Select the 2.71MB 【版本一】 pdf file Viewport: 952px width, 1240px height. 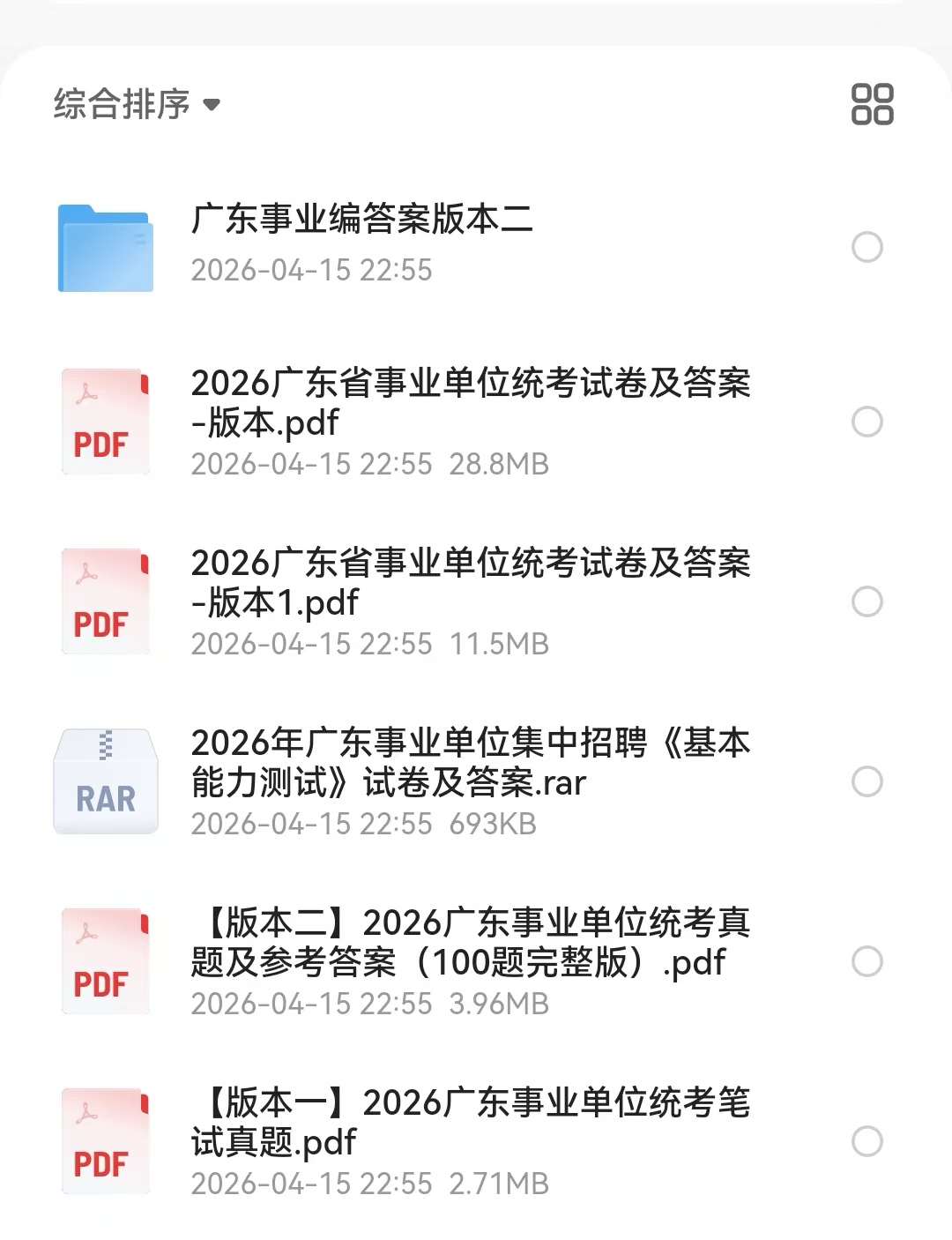point(867,1141)
